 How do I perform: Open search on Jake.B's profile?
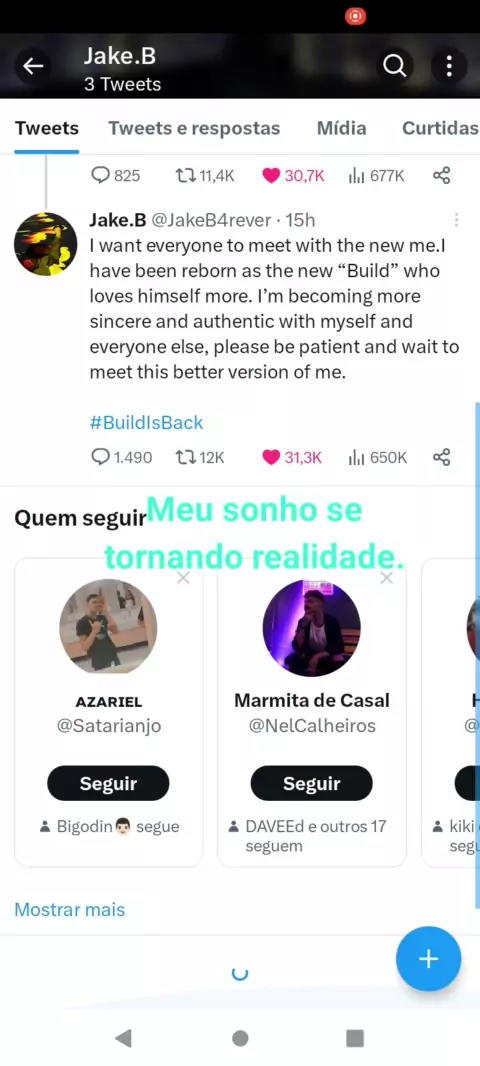pos(394,66)
